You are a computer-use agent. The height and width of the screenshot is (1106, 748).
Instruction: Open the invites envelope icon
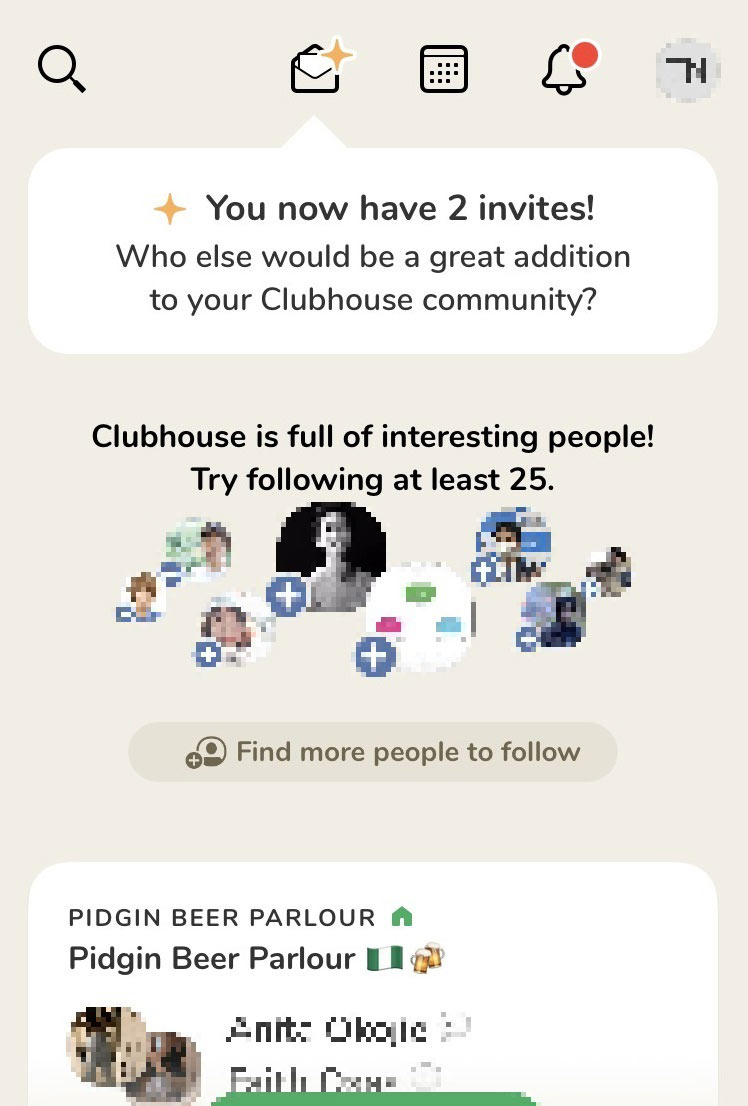(314, 68)
